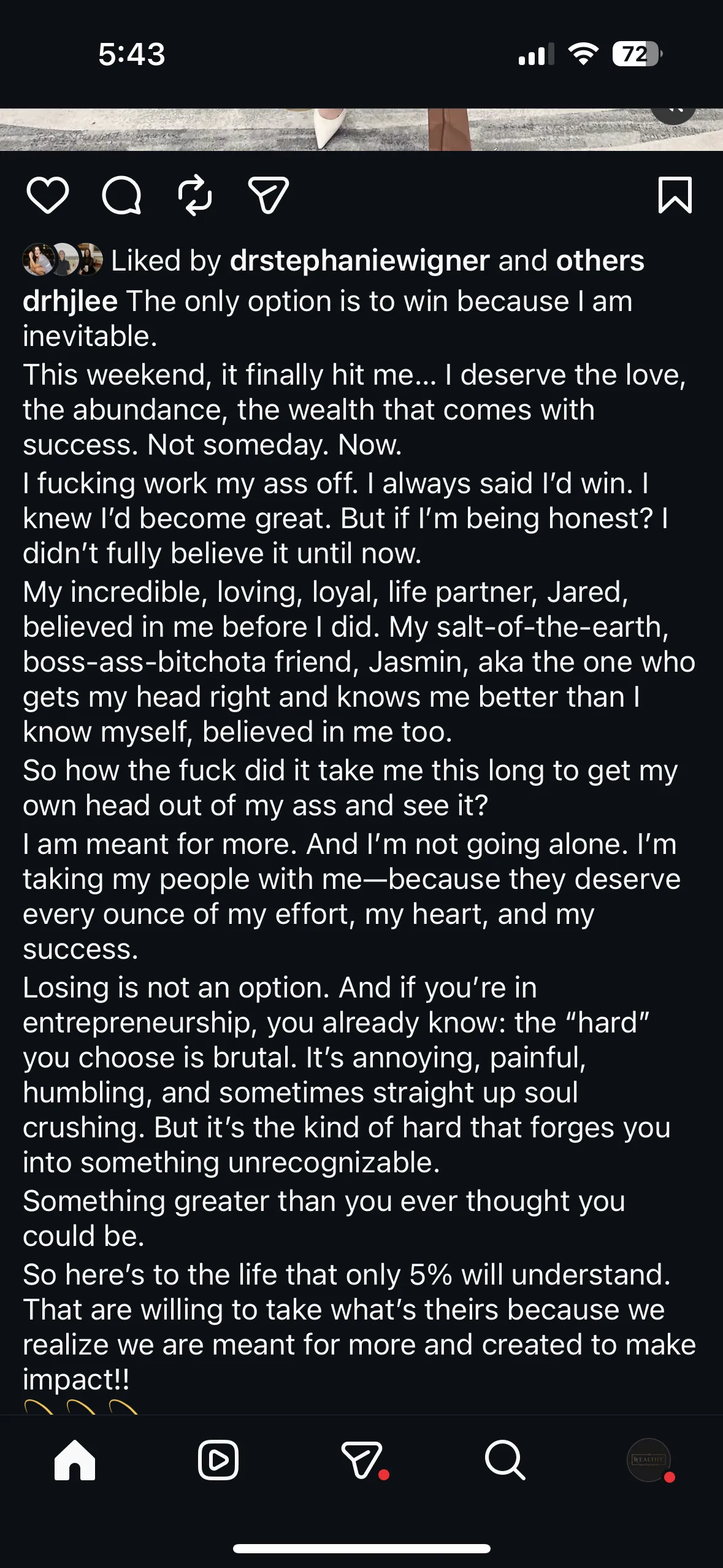
Task: View others who liked the post
Action: 600,261
